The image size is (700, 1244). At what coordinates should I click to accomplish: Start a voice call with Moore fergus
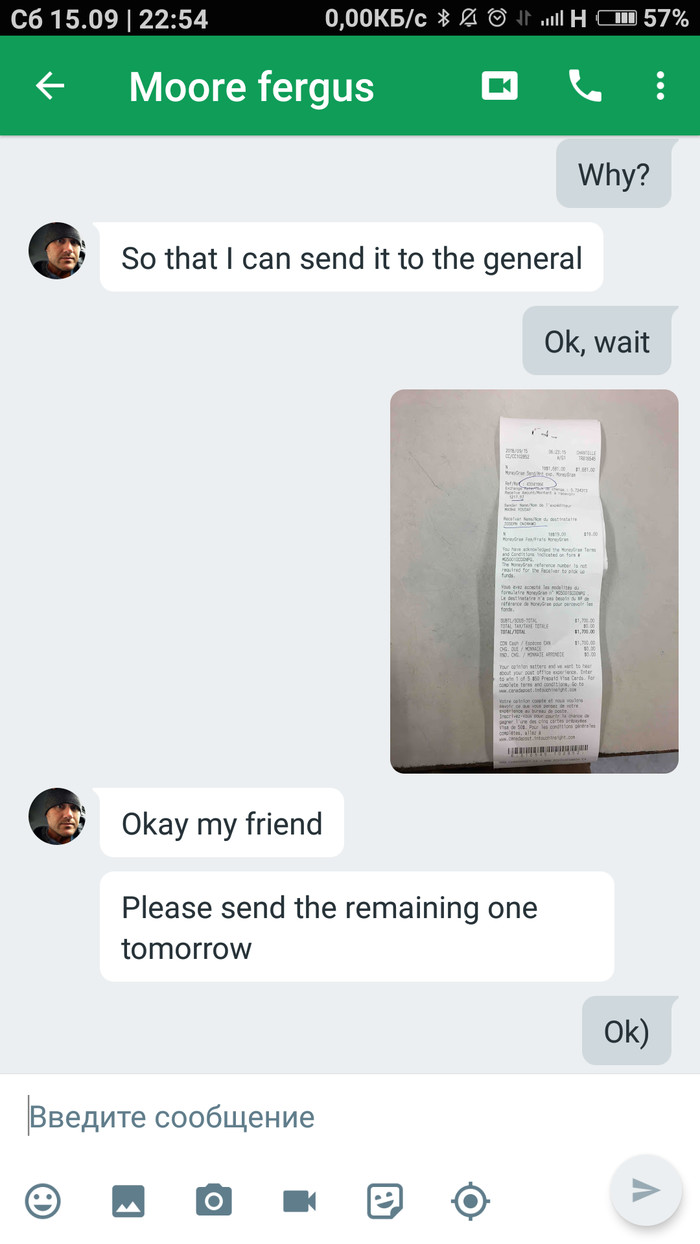585,87
